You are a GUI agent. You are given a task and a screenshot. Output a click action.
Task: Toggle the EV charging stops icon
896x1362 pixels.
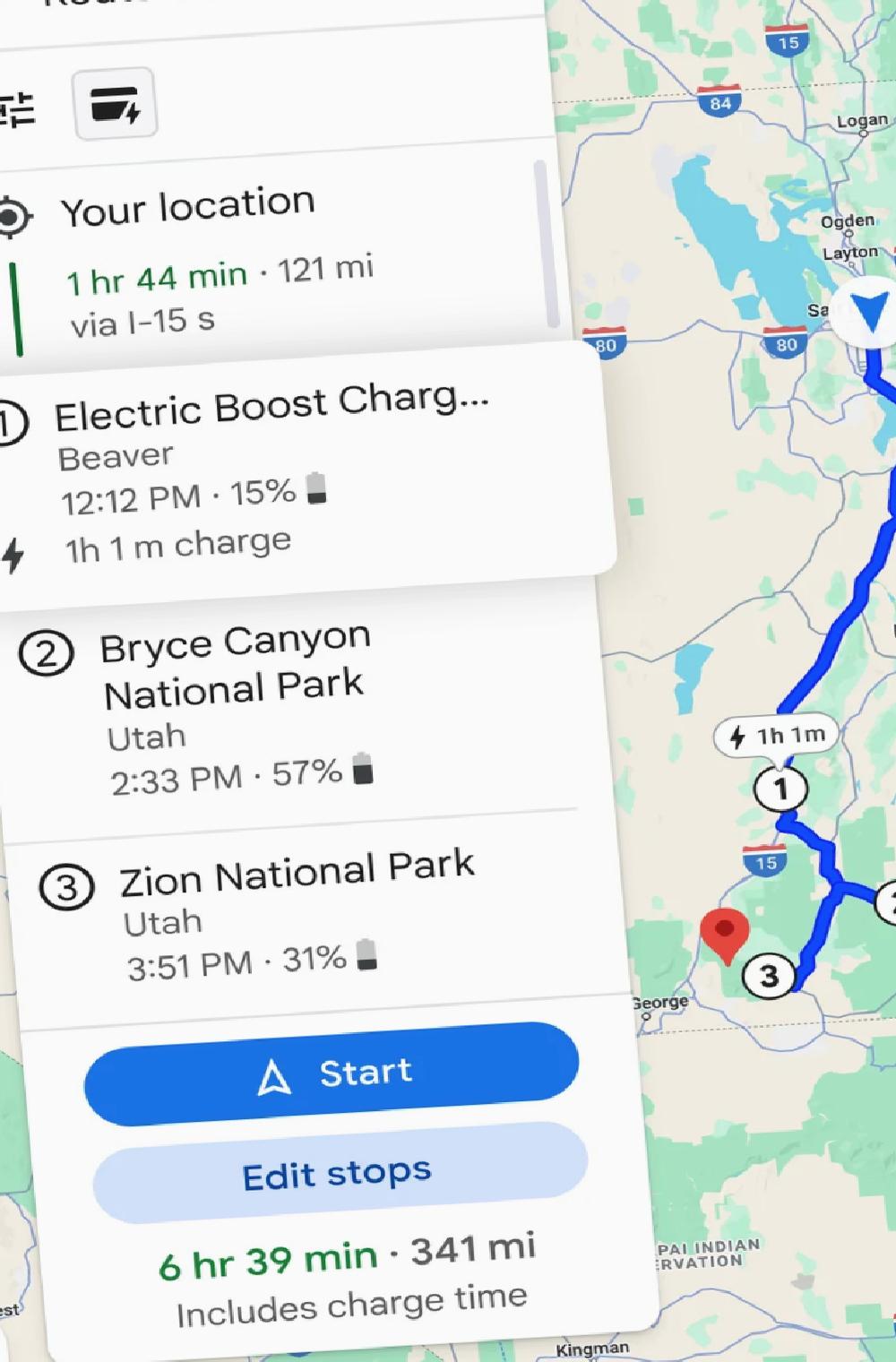tap(115, 104)
